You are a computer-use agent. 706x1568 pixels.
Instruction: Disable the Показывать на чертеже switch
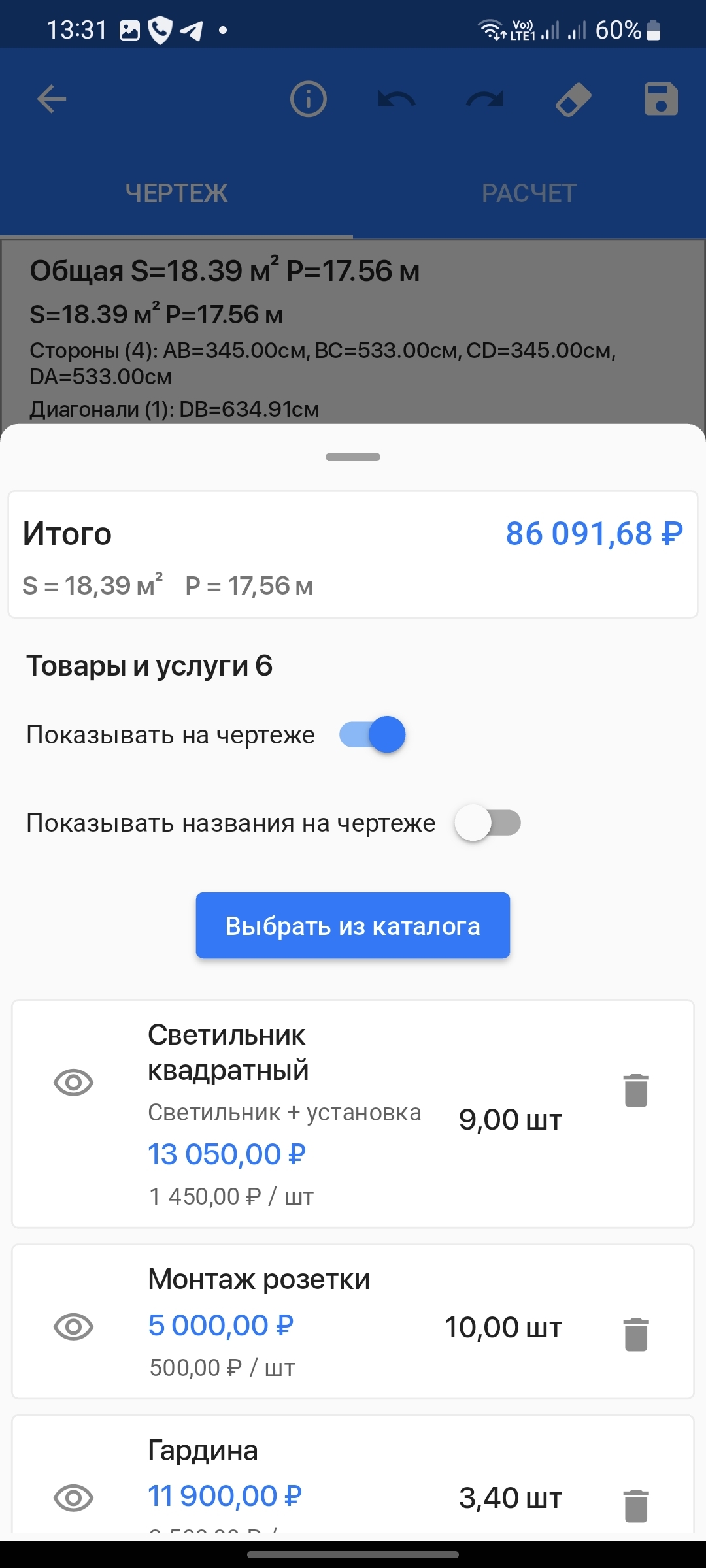(x=373, y=734)
